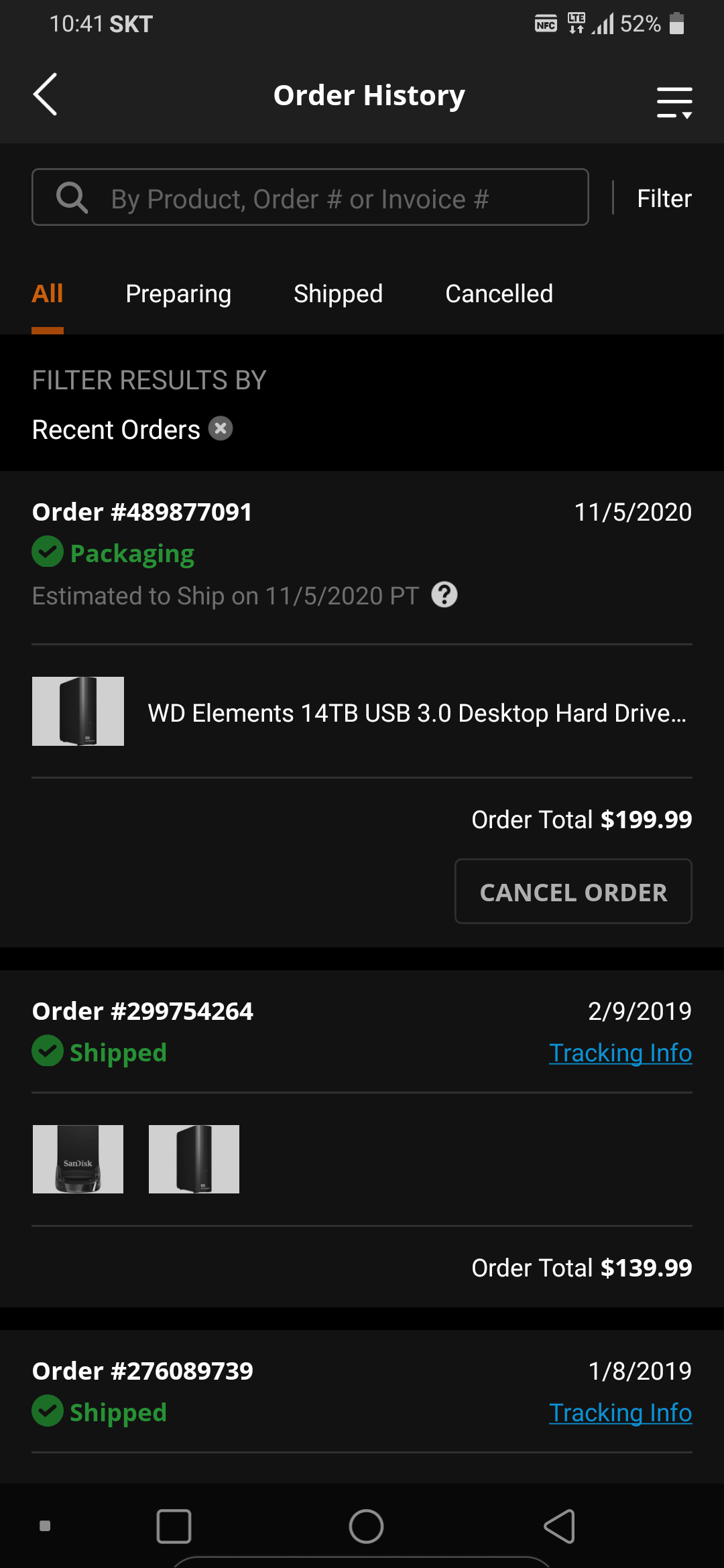Image resolution: width=724 pixels, height=1568 pixels.
Task: Go to the system home screen
Action: coord(366,1526)
